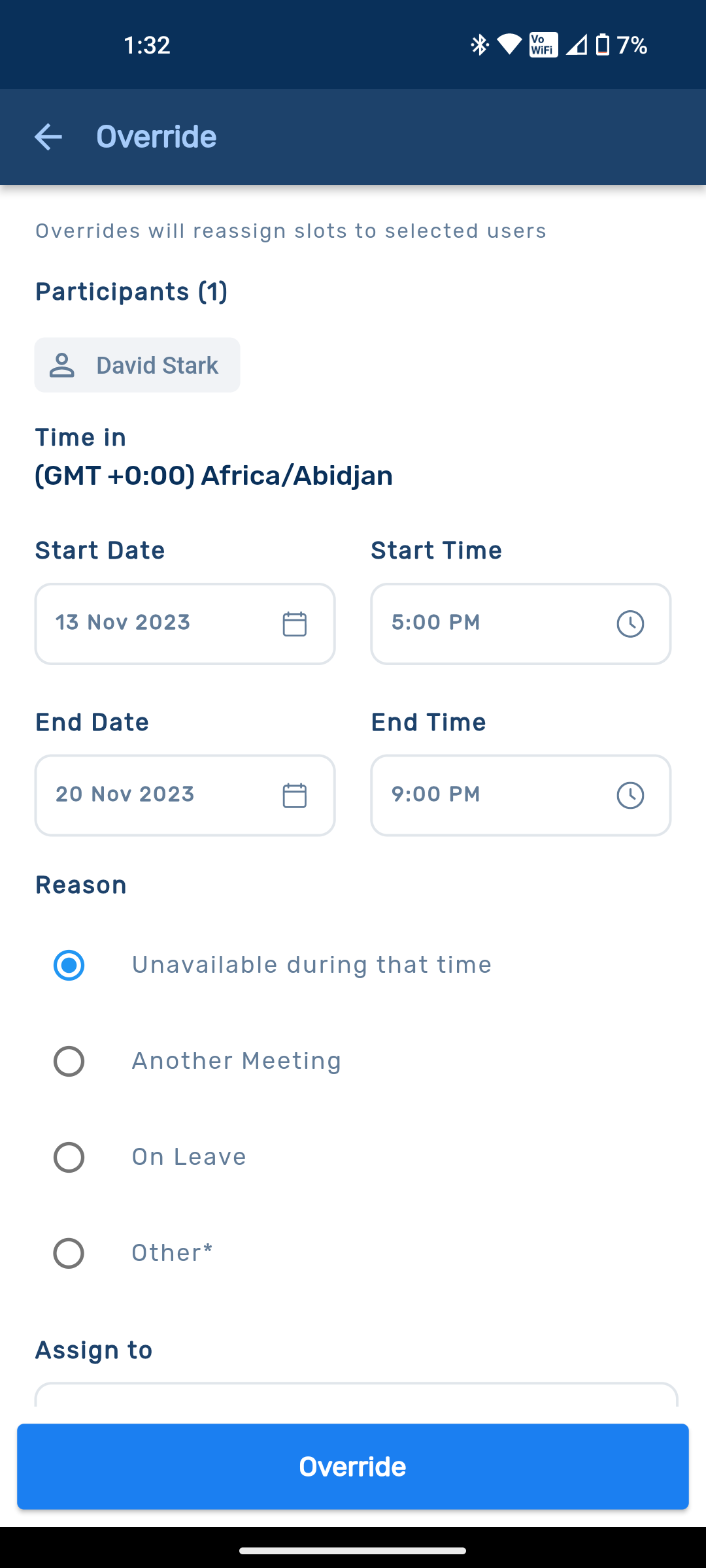Change the Start Time of 5:00 PM
The height and width of the screenshot is (1568, 706).
click(x=520, y=624)
